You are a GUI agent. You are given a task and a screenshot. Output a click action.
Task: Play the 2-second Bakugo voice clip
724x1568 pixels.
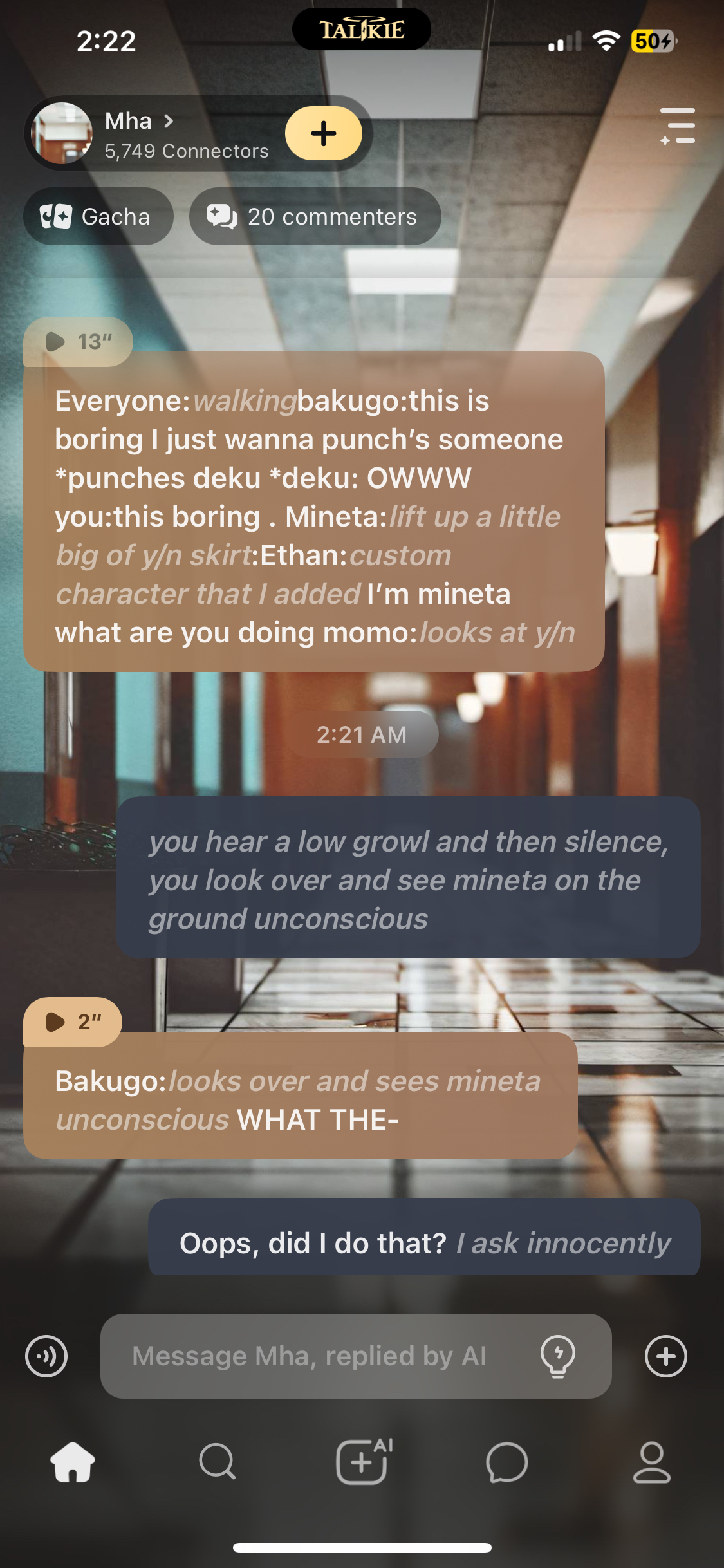(73, 1022)
